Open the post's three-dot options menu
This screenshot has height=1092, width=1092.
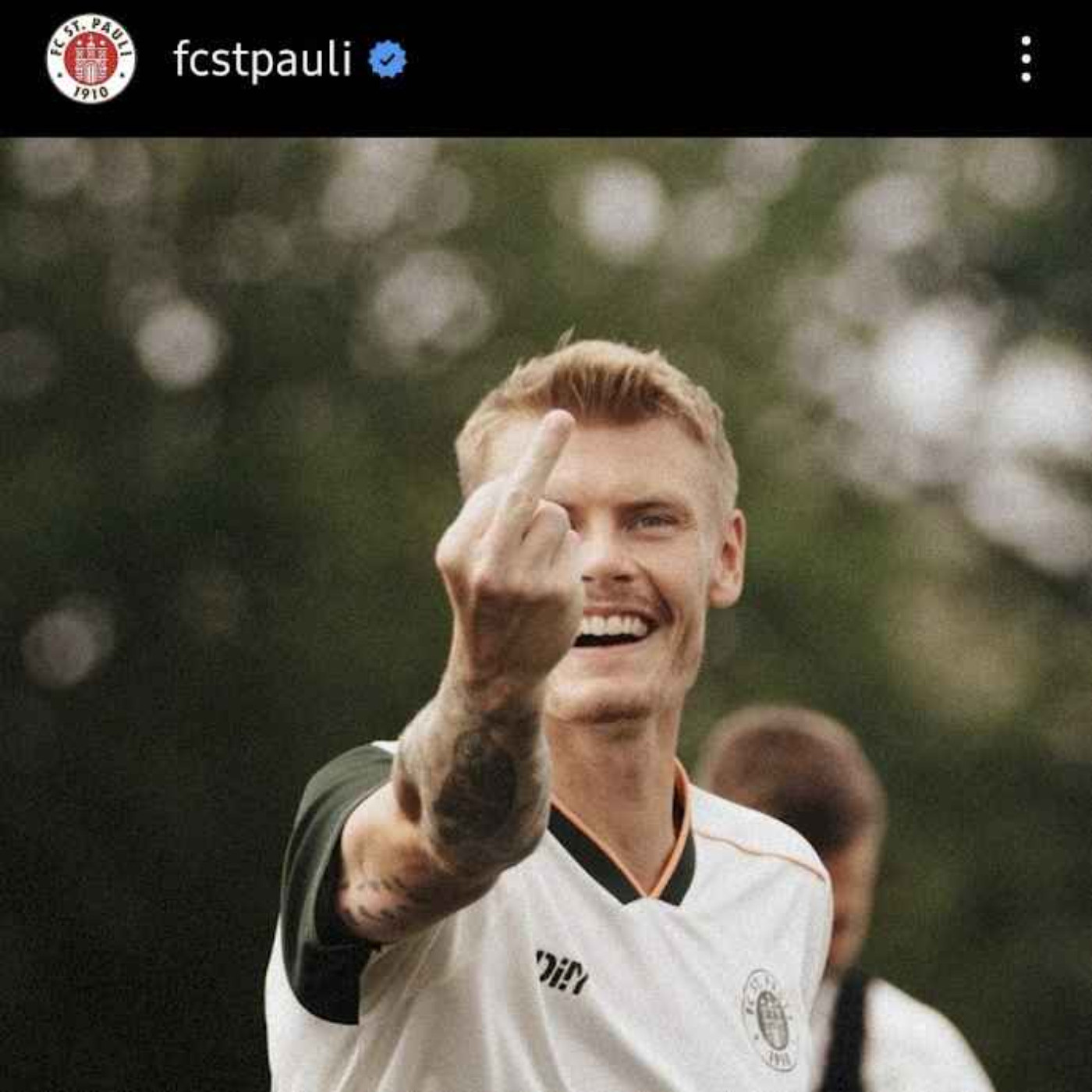1026,59
